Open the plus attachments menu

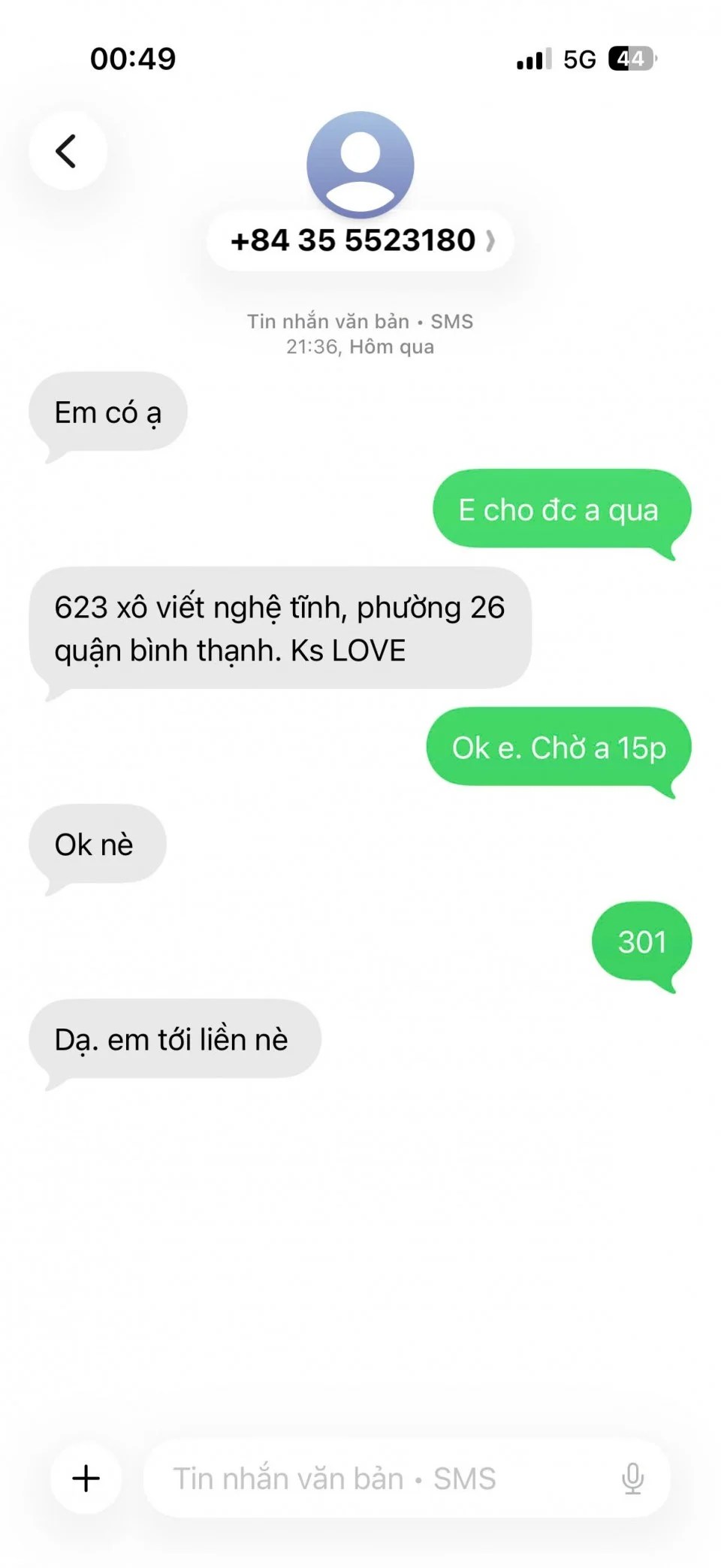[x=86, y=1478]
